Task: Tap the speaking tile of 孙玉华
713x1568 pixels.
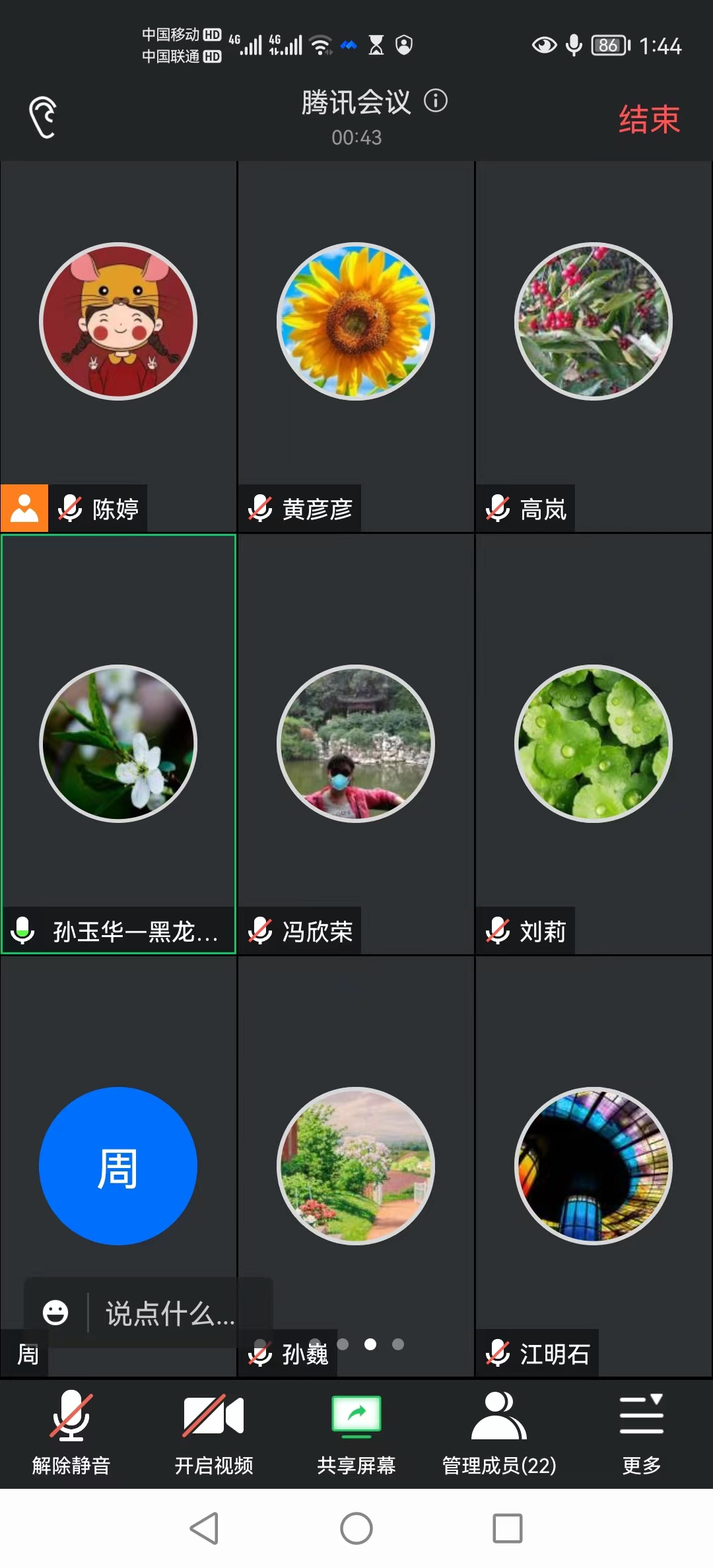Action: click(118, 744)
